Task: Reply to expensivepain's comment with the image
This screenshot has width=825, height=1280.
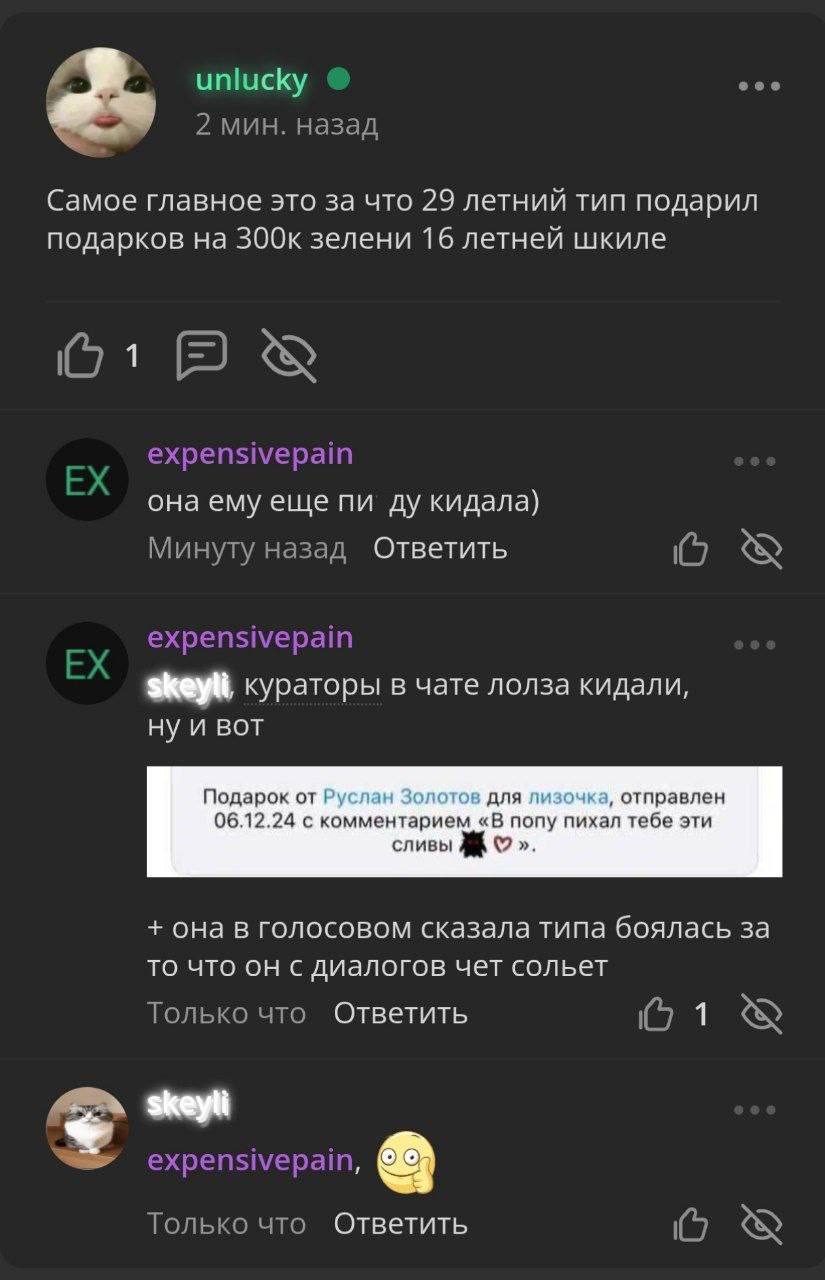Action: tap(400, 1014)
